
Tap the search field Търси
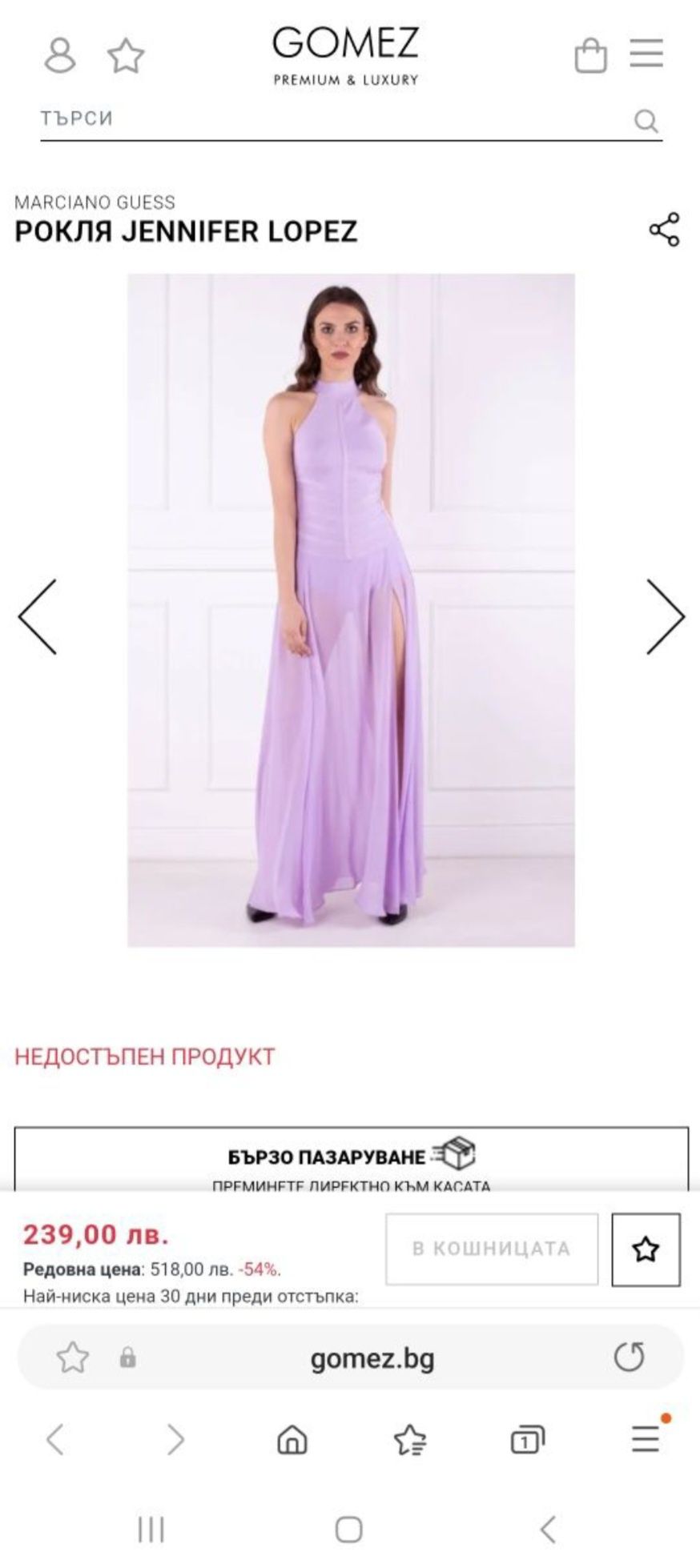(320, 118)
